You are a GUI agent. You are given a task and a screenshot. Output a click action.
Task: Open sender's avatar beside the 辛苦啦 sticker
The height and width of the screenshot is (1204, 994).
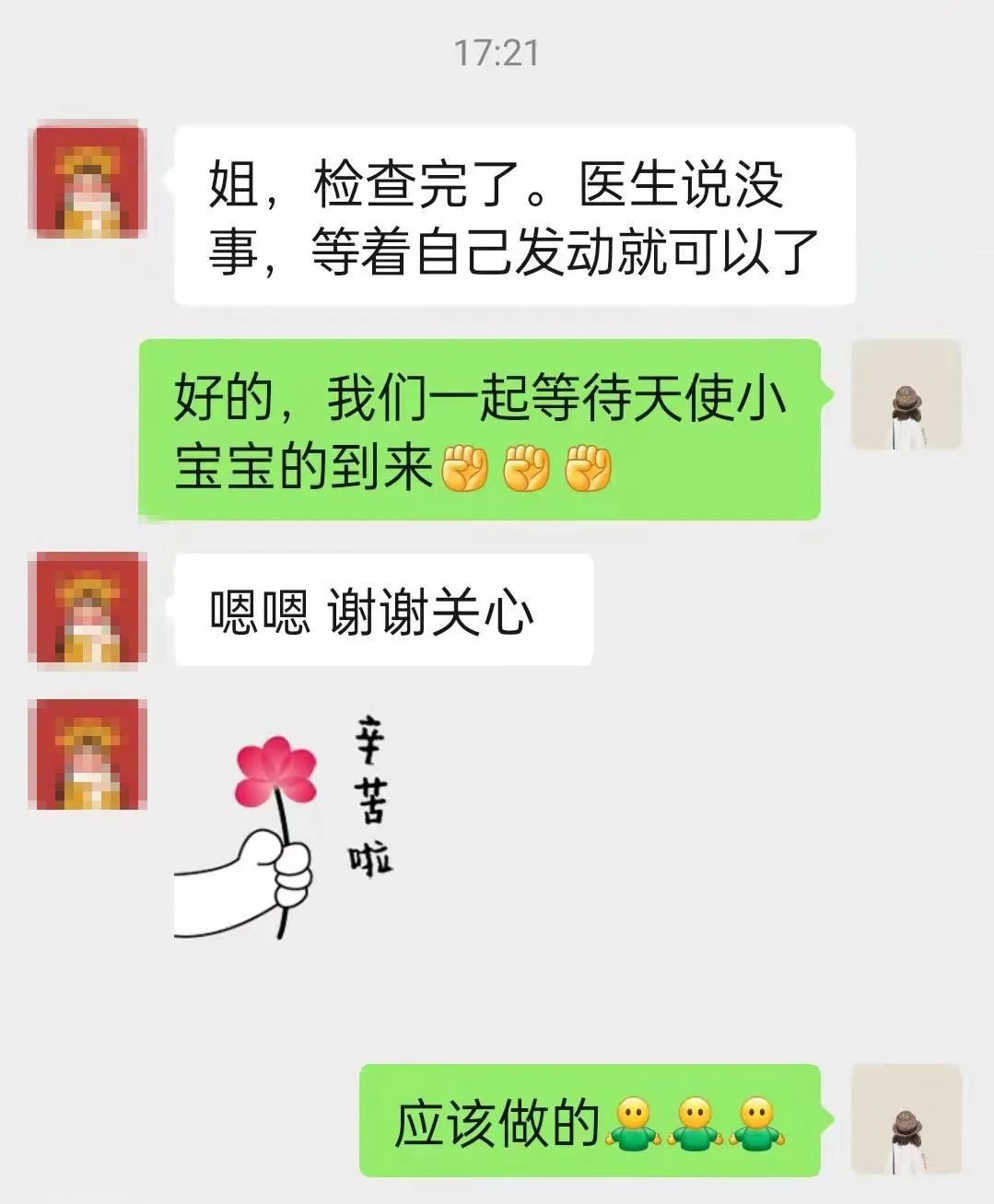88,754
